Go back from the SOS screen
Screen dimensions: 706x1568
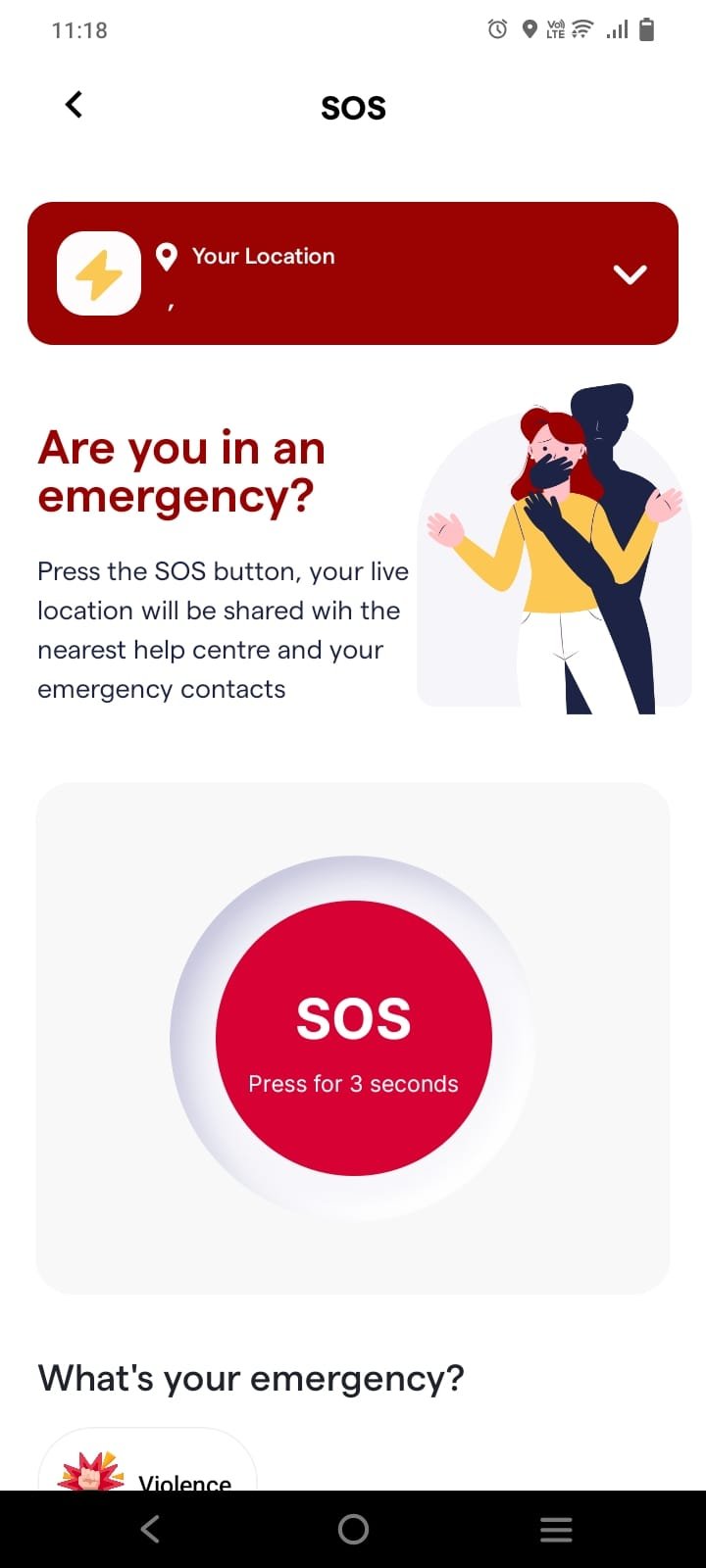click(74, 105)
